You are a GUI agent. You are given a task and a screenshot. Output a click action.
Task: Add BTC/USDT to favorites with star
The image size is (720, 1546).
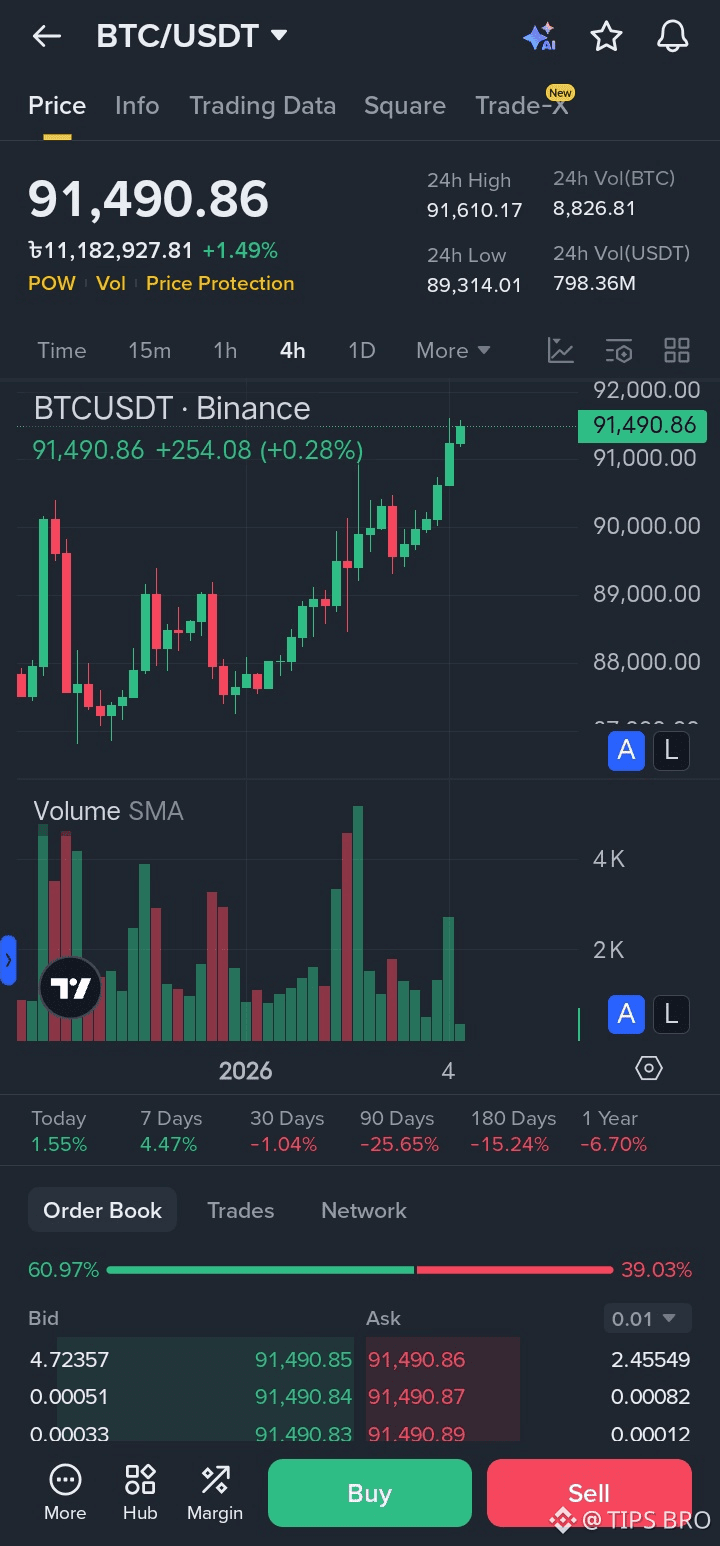(x=606, y=37)
